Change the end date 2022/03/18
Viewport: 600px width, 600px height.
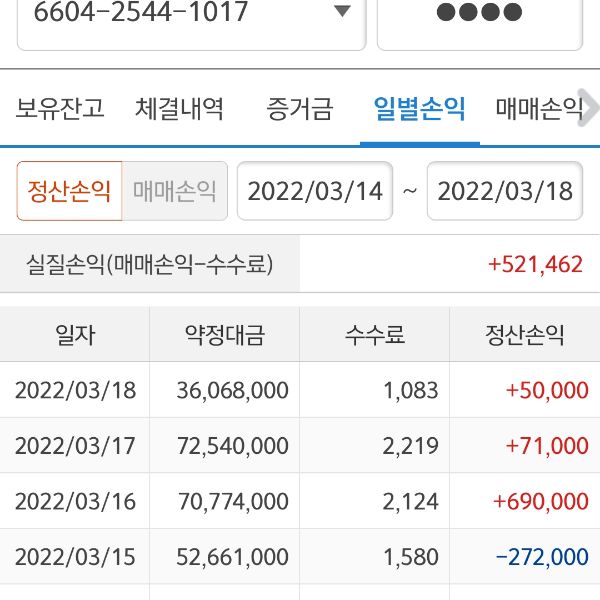click(x=505, y=191)
